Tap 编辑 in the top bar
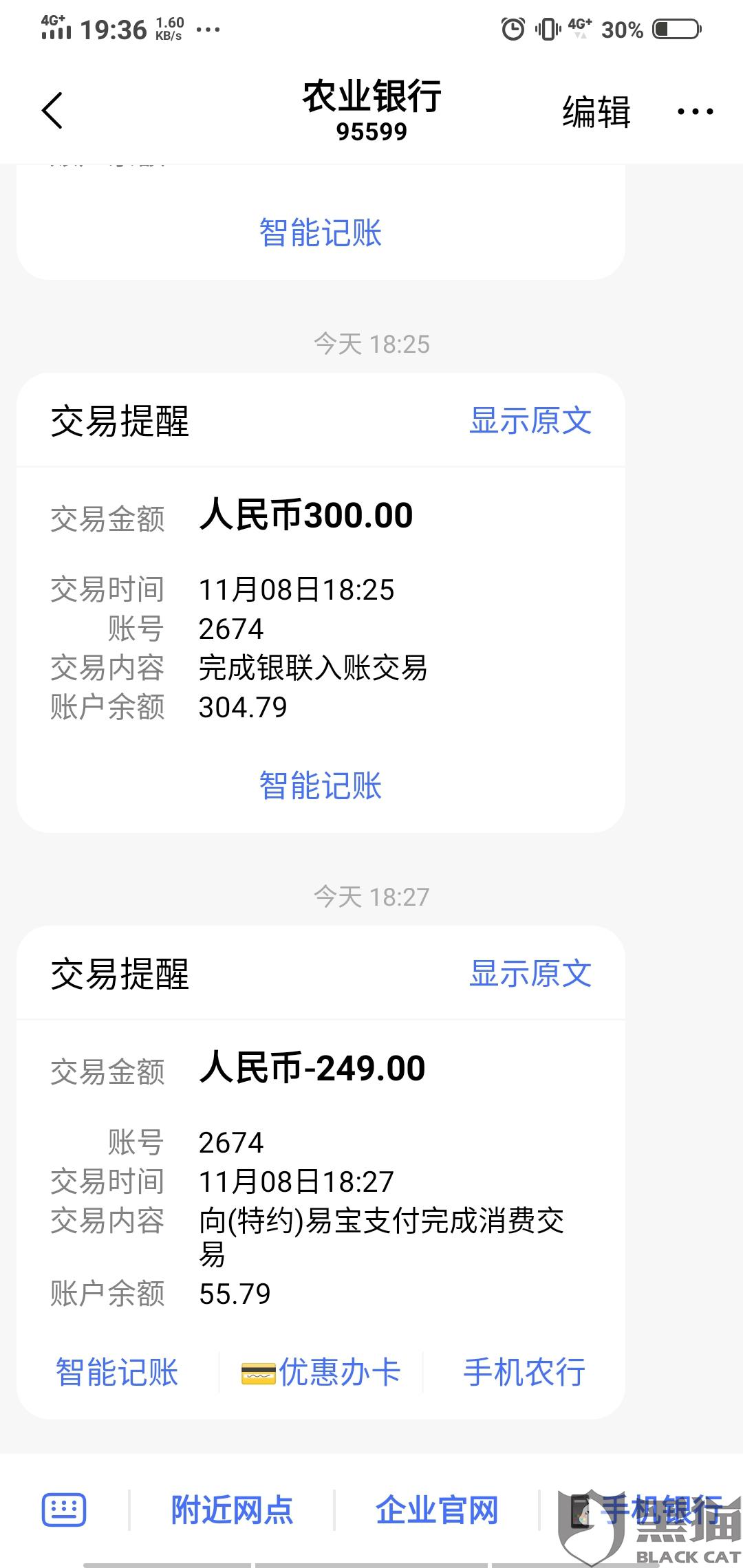 click(596, 112)
